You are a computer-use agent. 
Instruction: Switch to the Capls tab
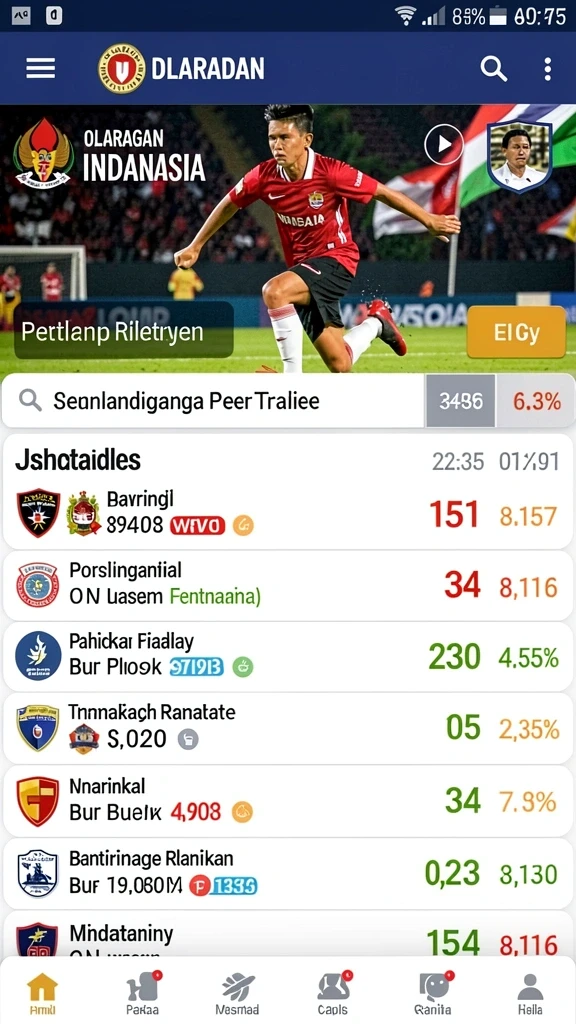333,993
